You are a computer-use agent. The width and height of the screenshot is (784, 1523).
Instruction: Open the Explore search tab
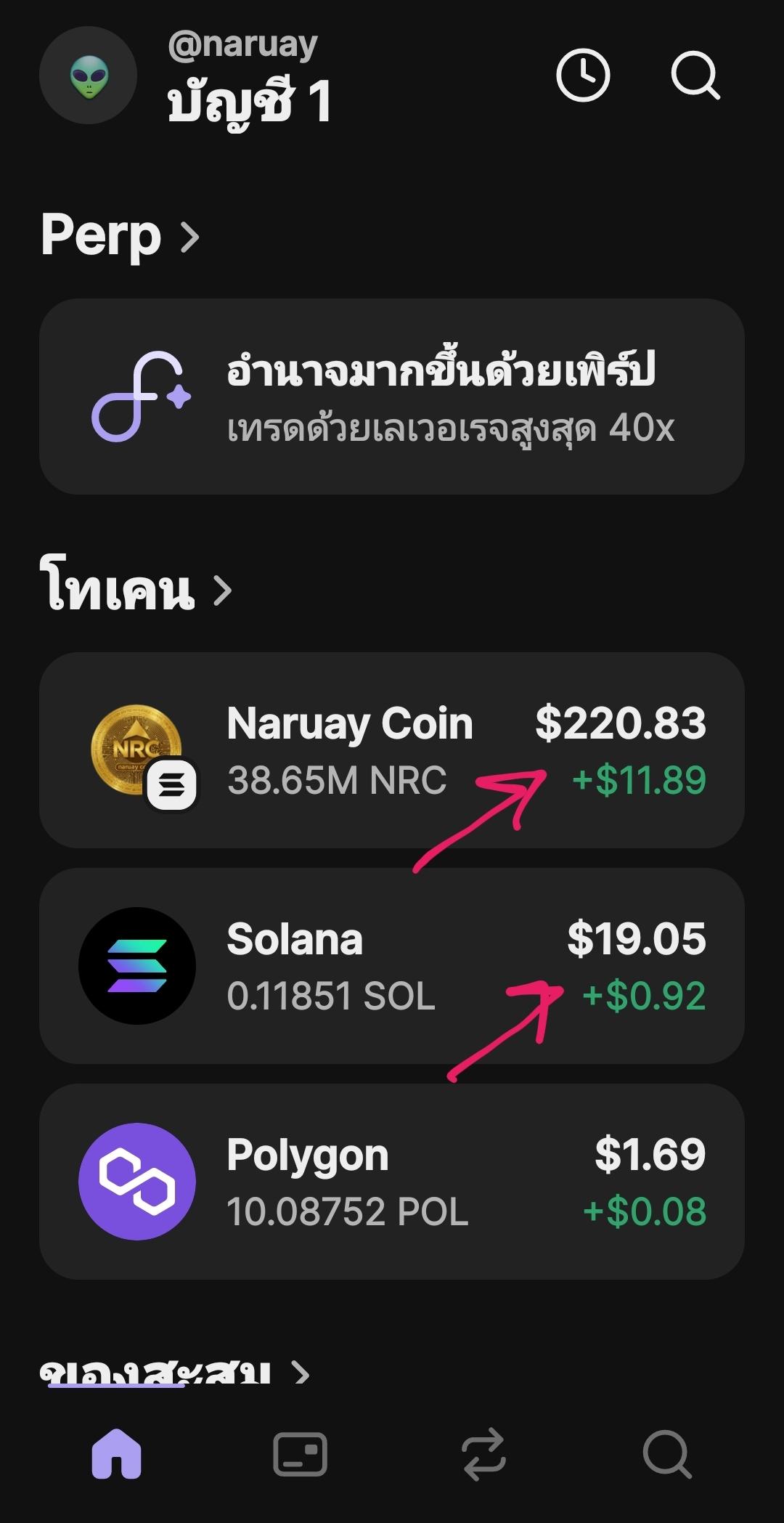point(666,1454)
